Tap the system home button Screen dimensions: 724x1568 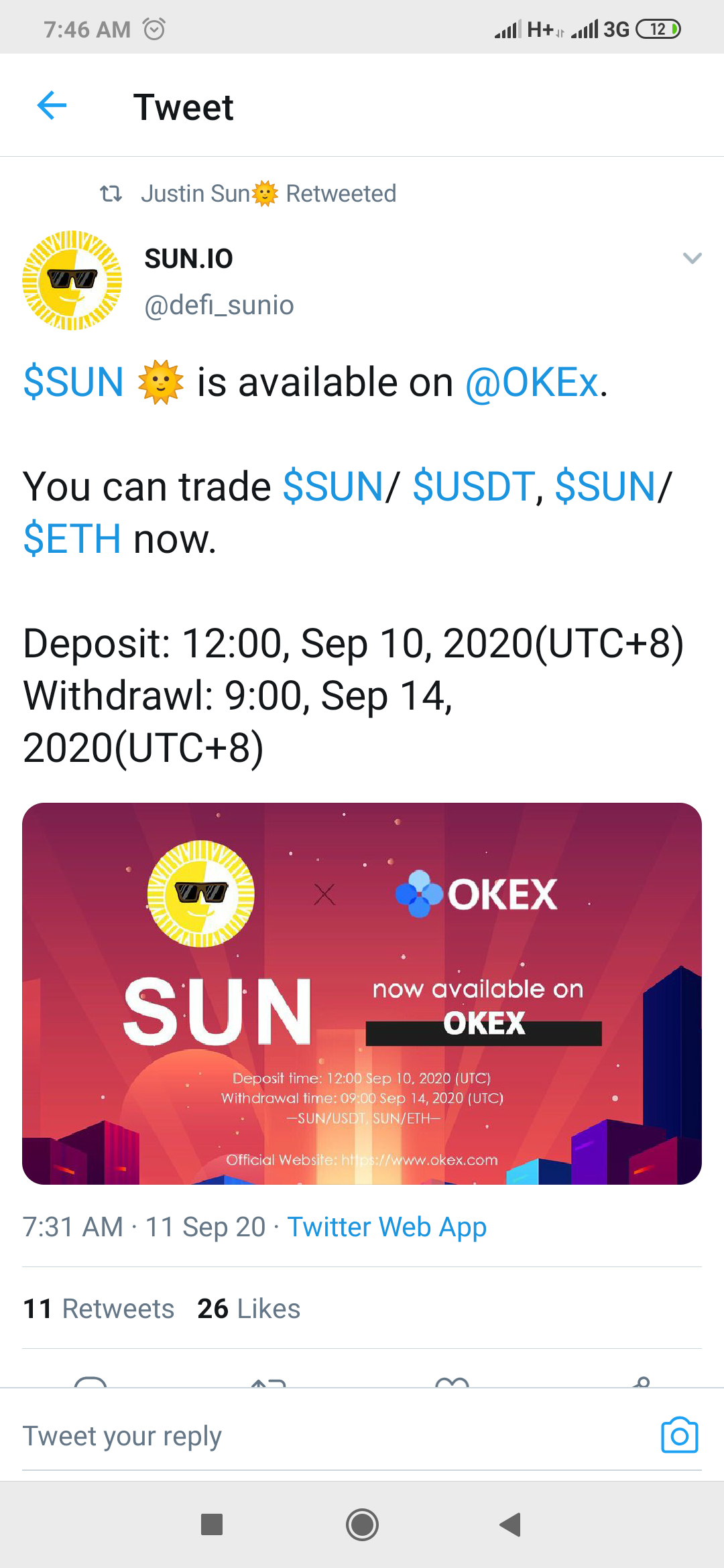tap(362, 1525)
